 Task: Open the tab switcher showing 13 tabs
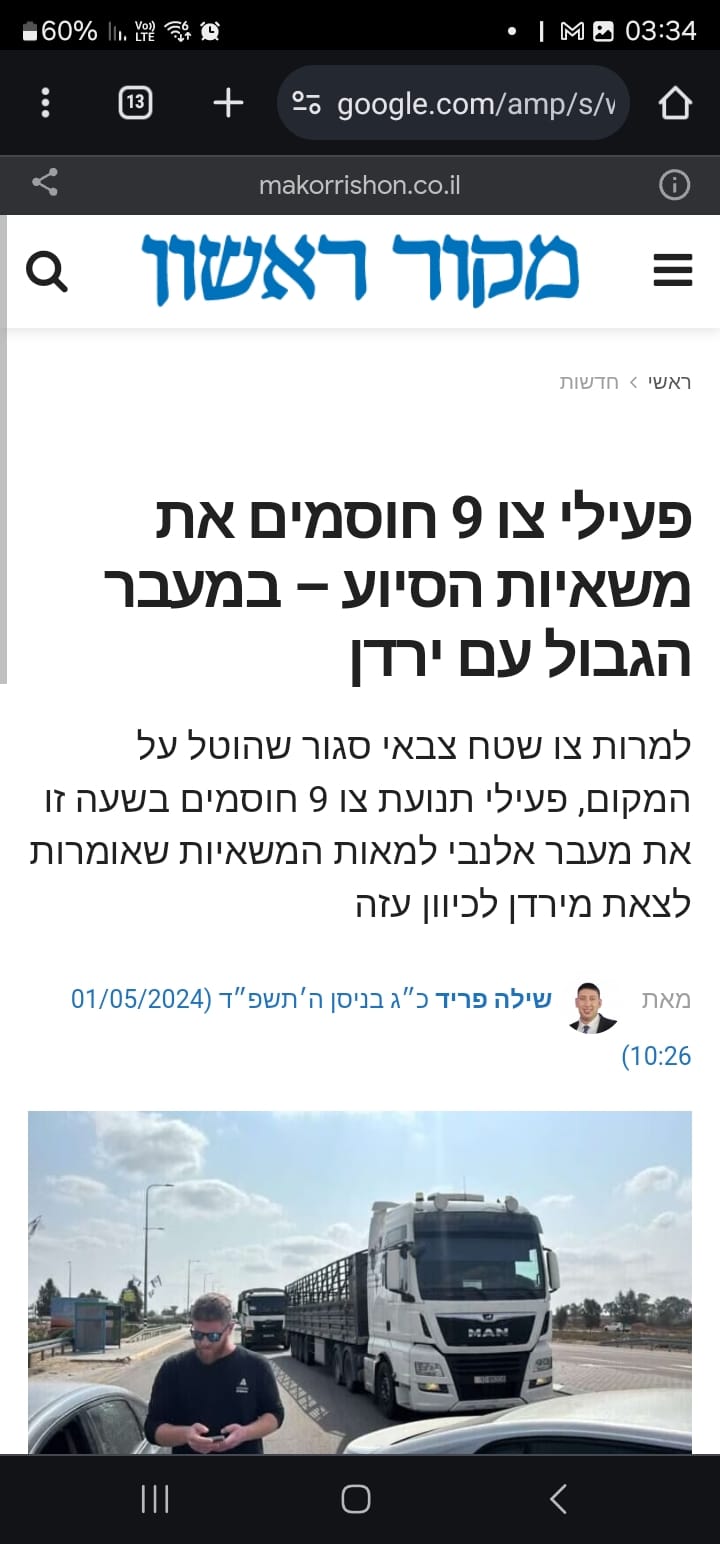135,103
